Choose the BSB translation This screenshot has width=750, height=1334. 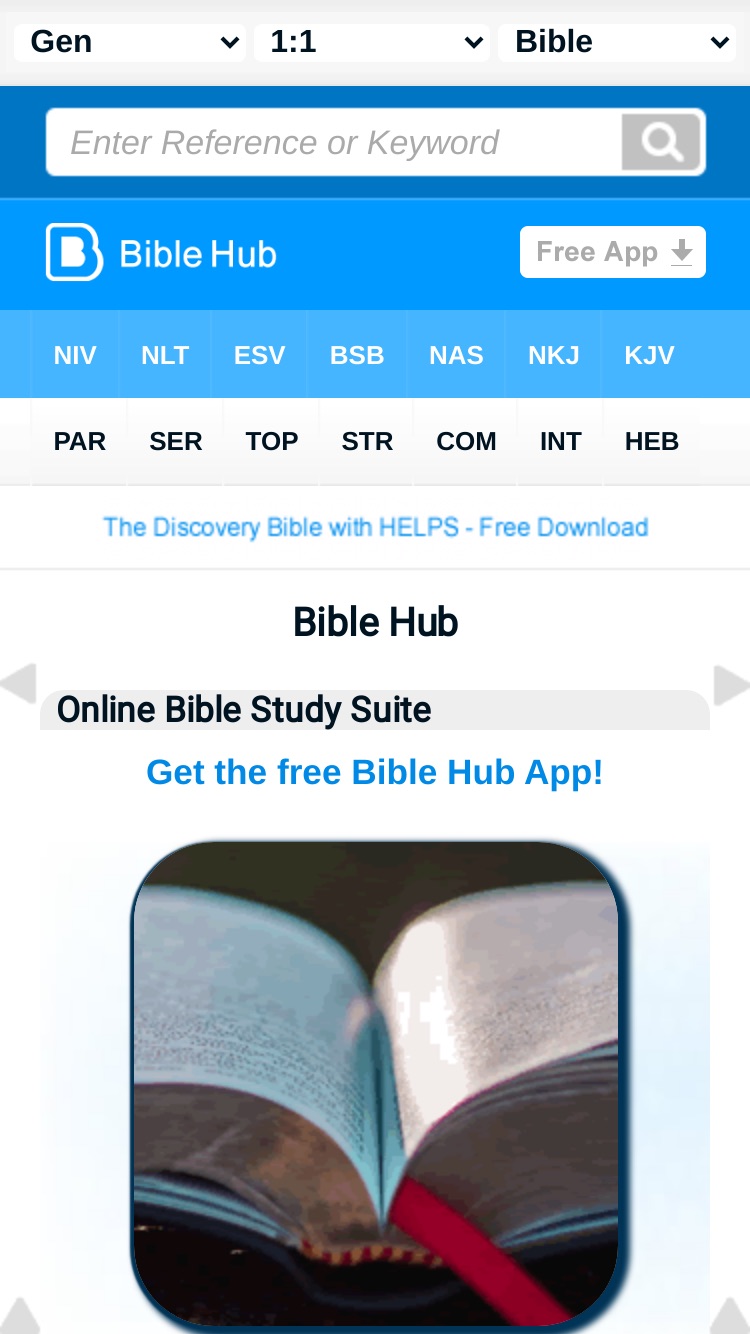click(x=357, y=355)
